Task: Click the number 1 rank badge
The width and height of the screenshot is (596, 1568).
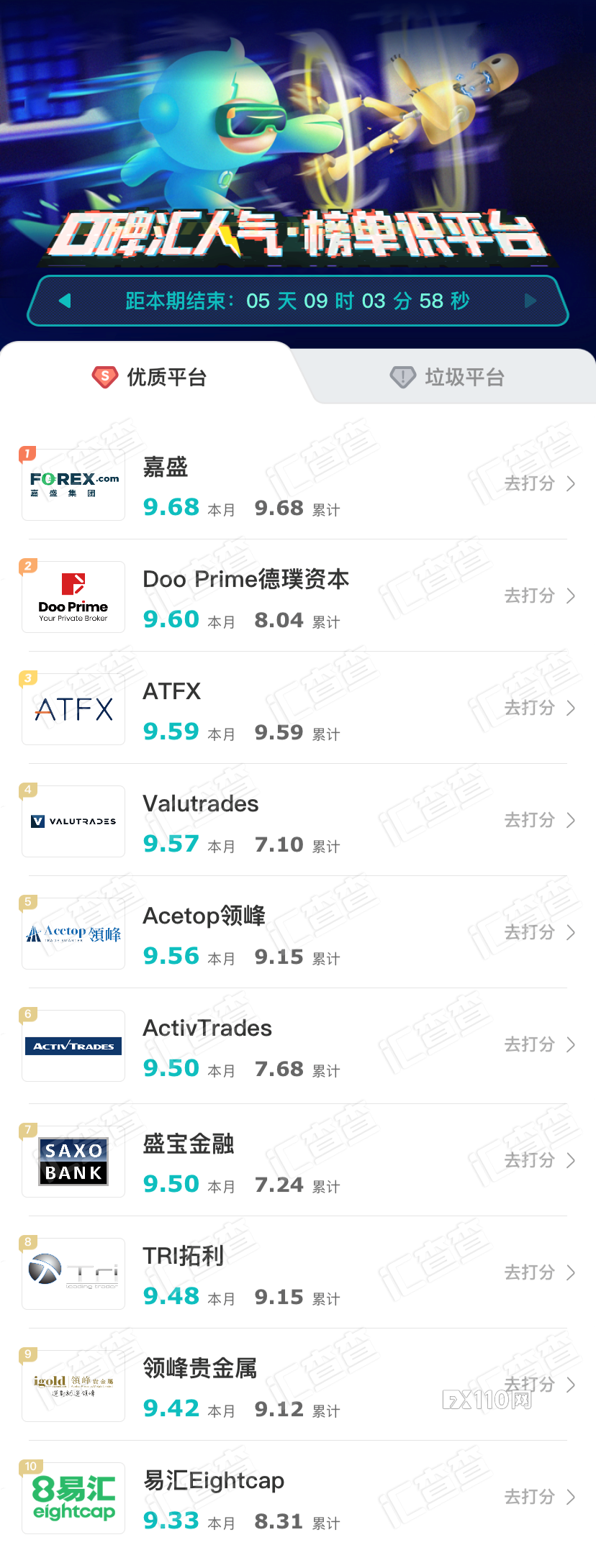Action: [27, 453]
